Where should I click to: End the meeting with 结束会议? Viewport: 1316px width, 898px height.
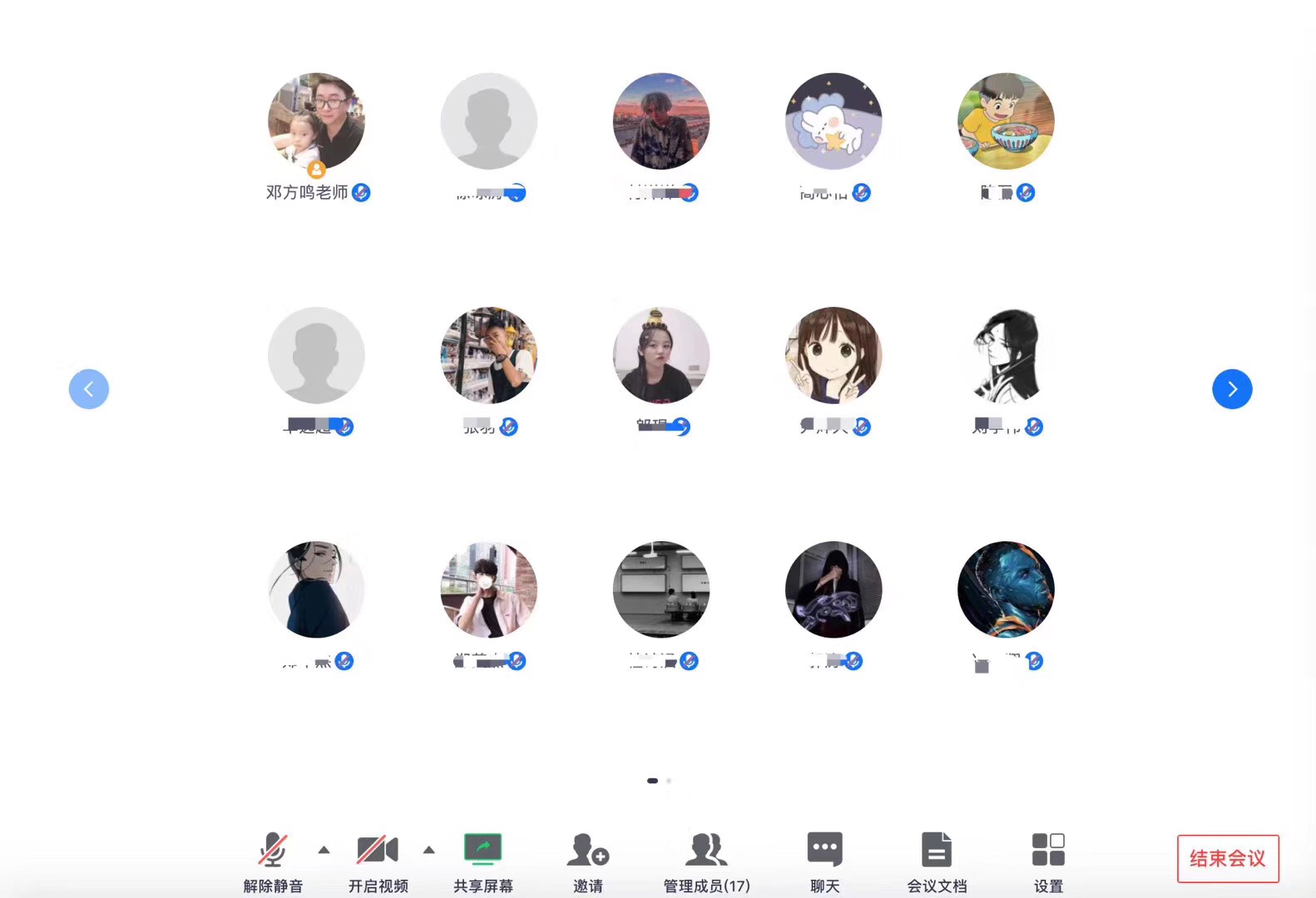1228,858
